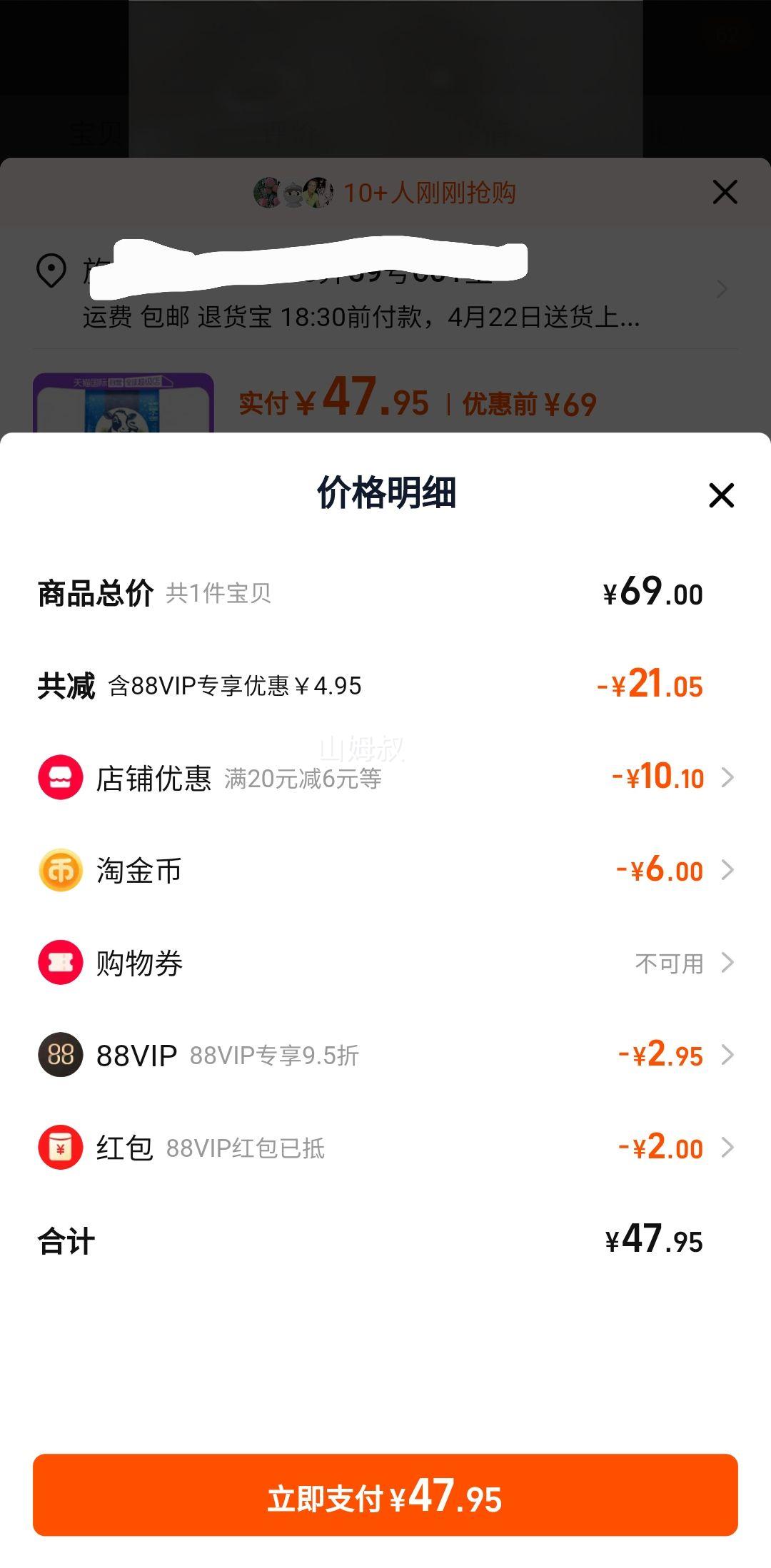Expand the 88VIP 9.5折 discount details
This screenshot has width=771, height=1568.
click(x=726, y=1056)
